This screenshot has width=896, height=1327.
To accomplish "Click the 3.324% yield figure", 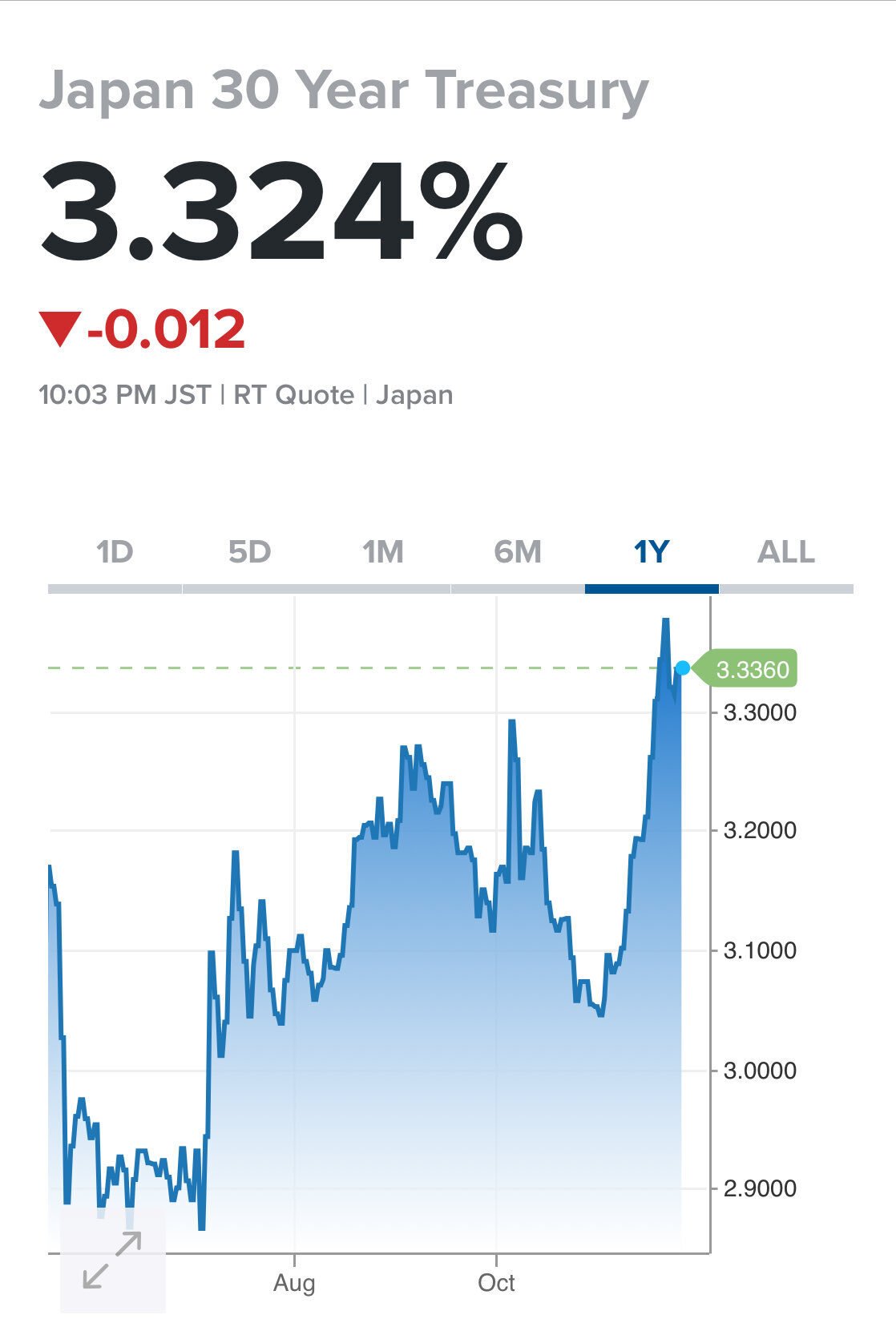I will pos(281,212).
